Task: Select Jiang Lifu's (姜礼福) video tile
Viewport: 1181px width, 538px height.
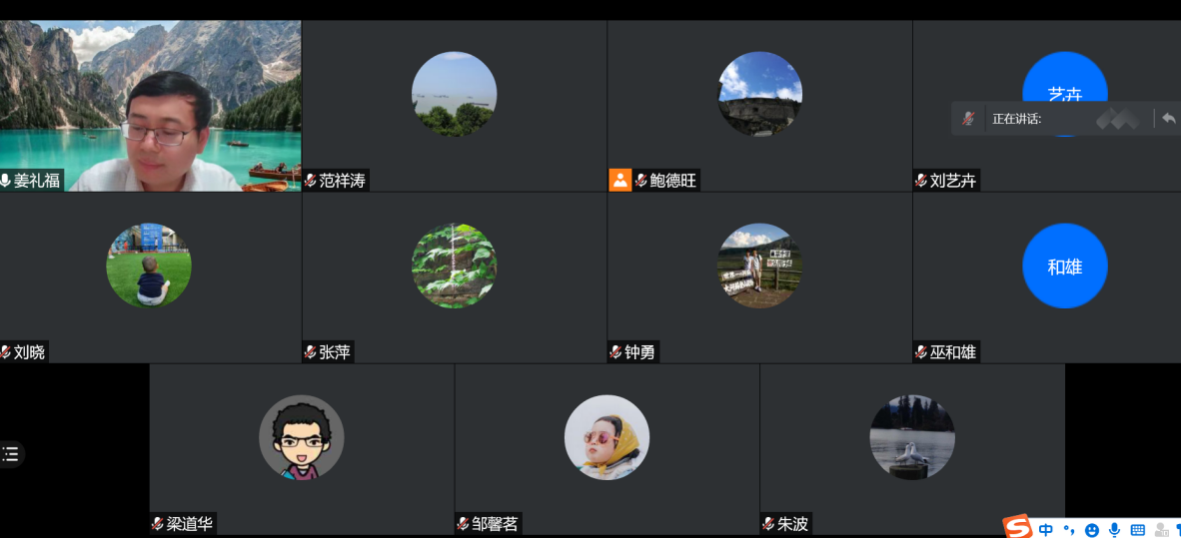Action: [x=150, y=105]
